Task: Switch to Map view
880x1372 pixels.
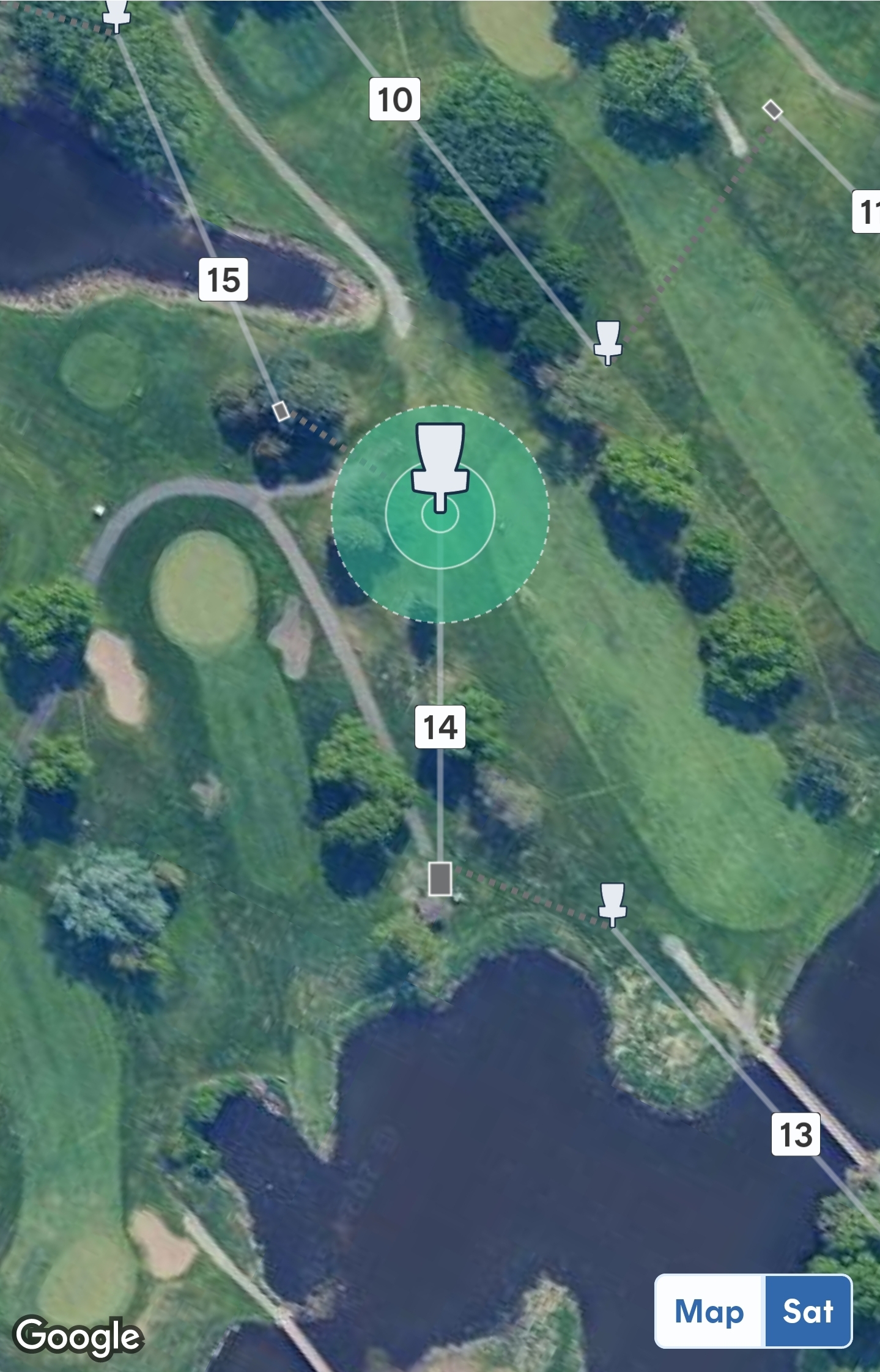Action: coord(709,1311)
